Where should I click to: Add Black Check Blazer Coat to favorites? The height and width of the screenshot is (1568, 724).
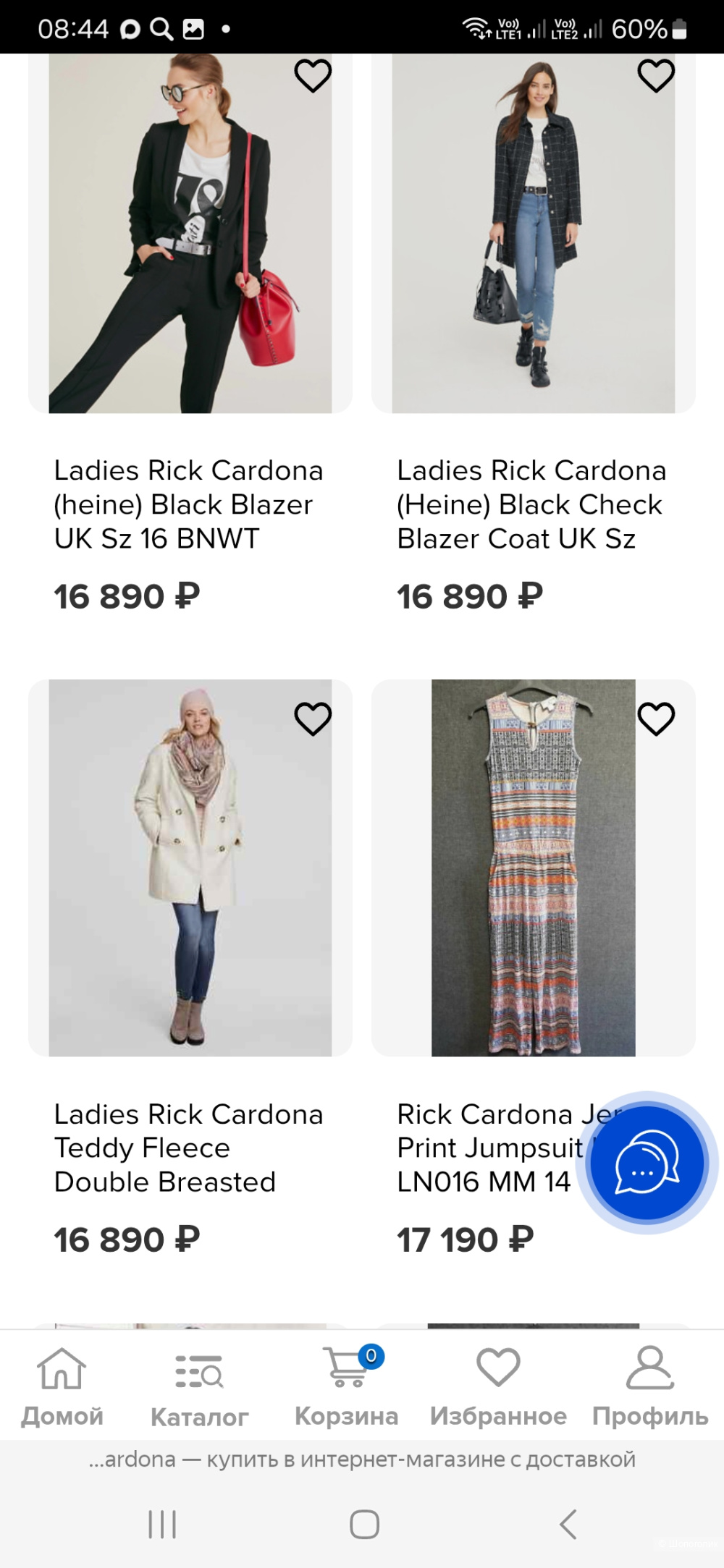[x=656, y=76]
